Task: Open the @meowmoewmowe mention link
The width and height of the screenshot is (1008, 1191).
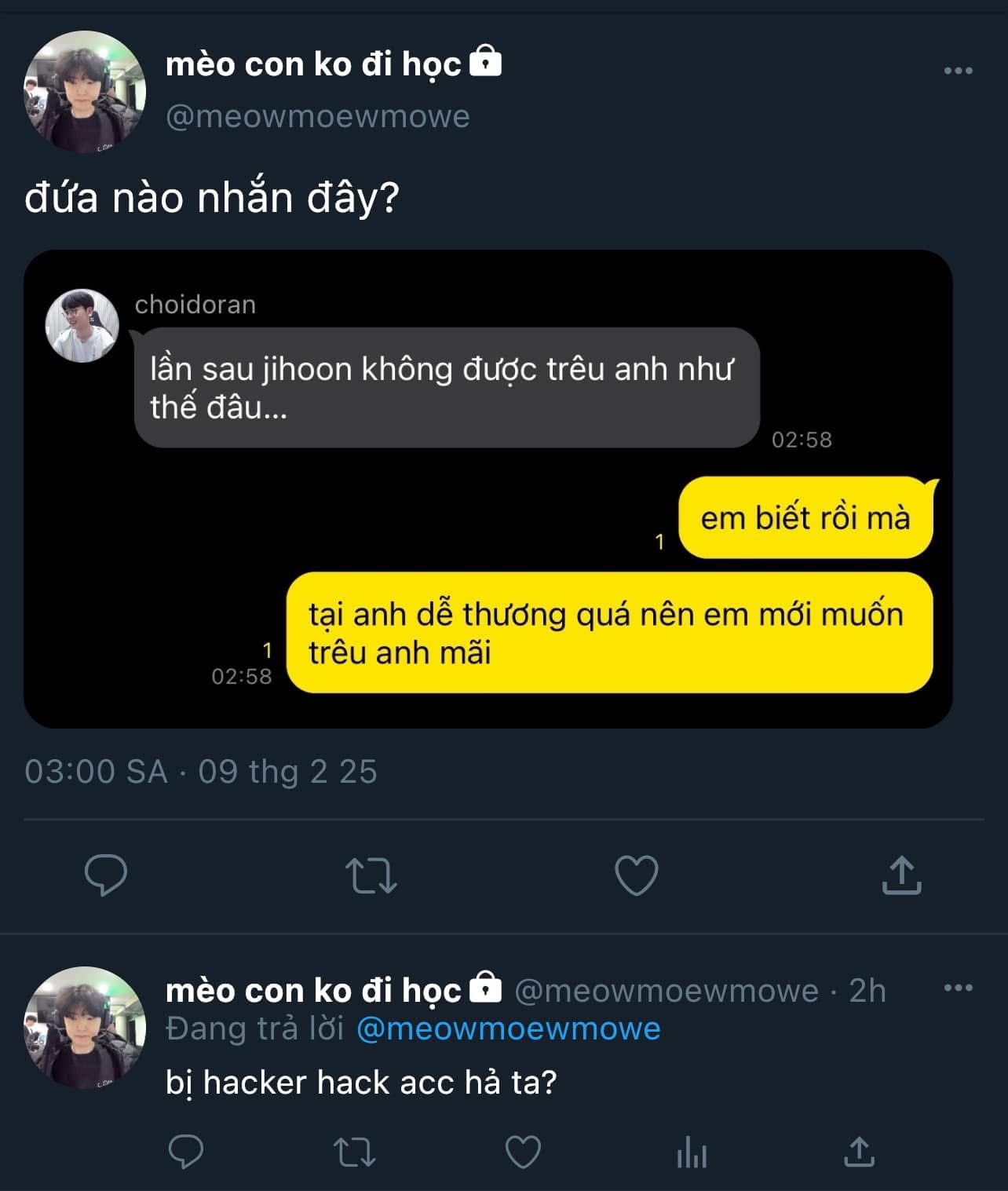Action: tap(509, 1028)
